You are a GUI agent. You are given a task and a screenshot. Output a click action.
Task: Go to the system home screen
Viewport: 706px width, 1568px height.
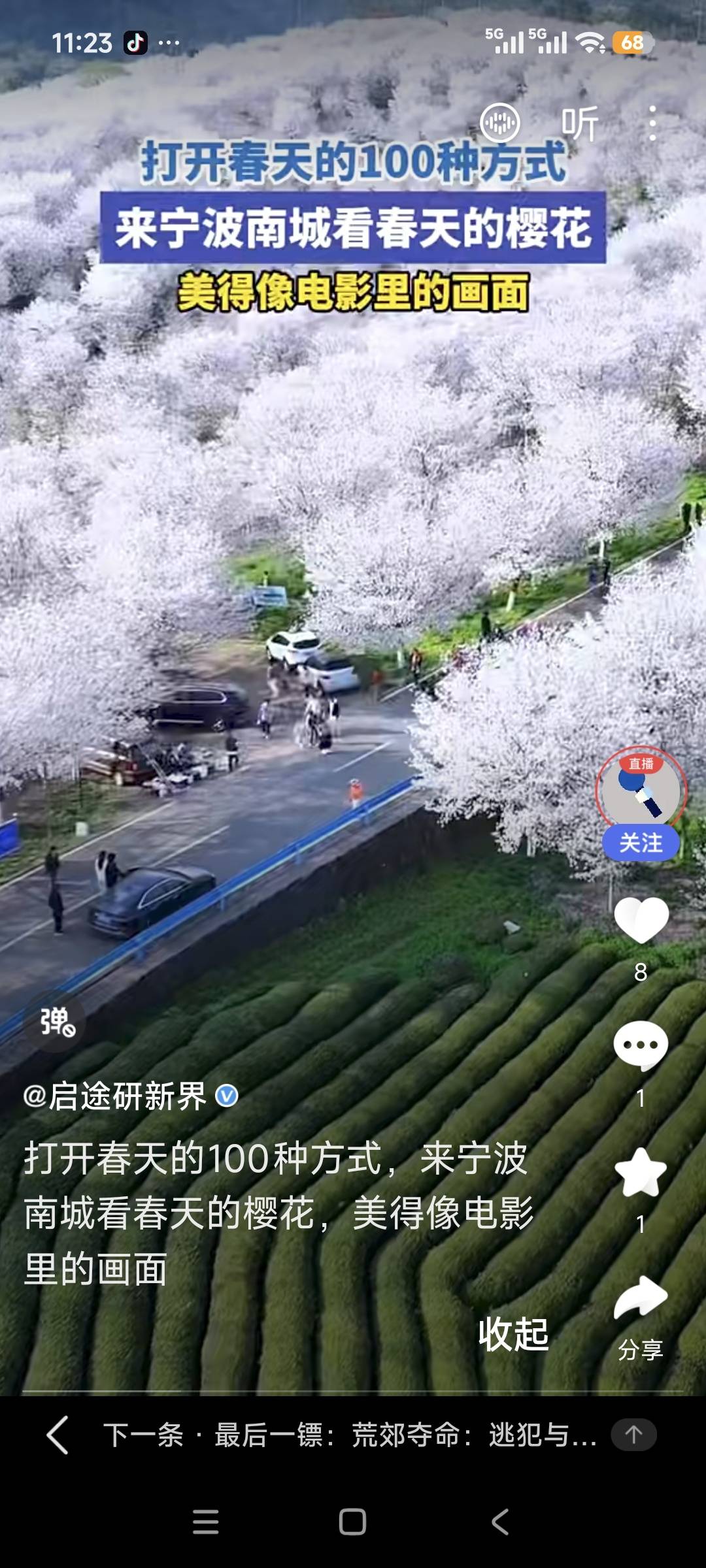pyautogui.click(x=352, y=1522)
